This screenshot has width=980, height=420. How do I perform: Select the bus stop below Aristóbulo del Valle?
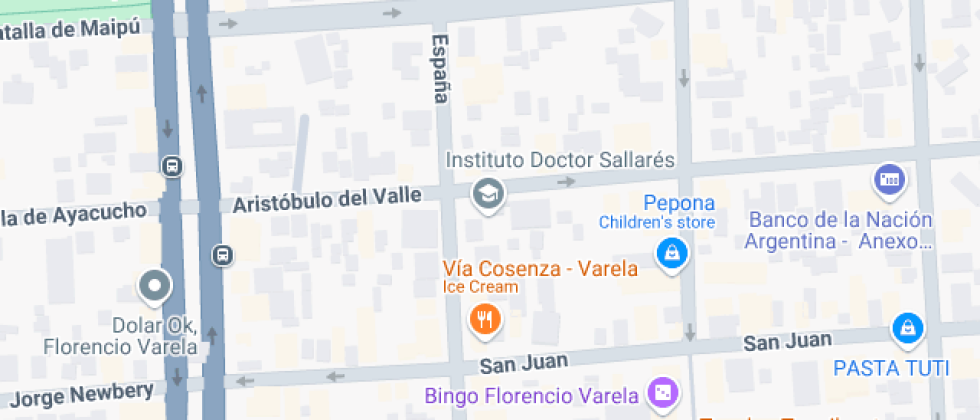[x=222, y=255]
